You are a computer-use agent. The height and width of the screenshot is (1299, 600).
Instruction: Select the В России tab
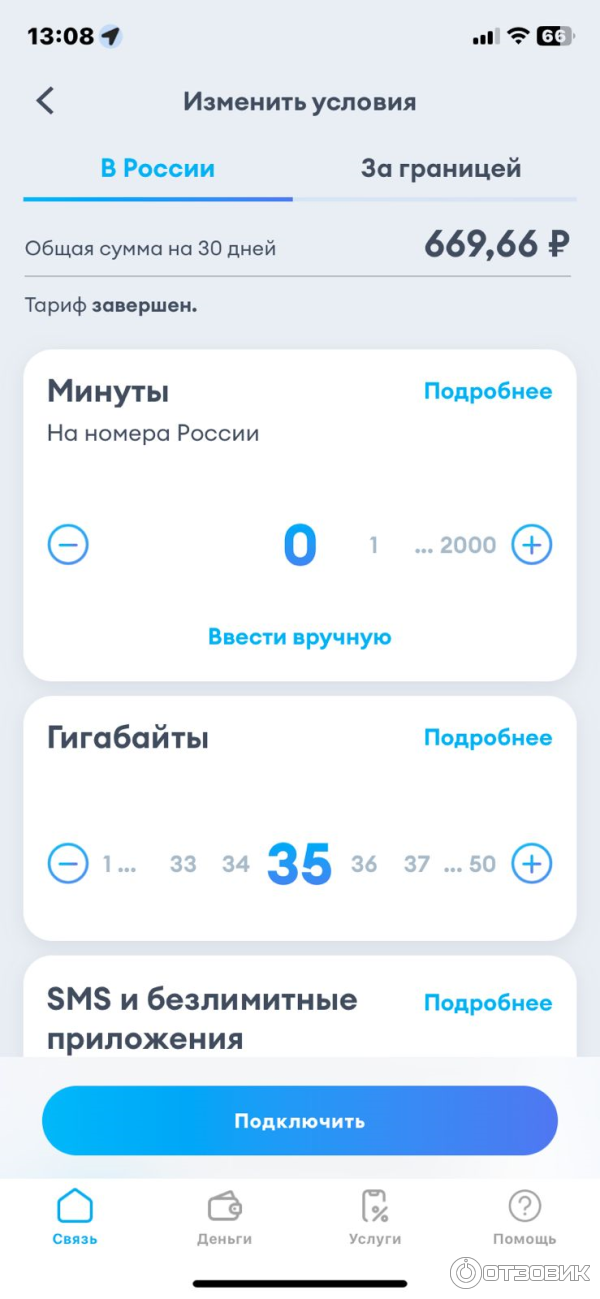tap(158, 168)
